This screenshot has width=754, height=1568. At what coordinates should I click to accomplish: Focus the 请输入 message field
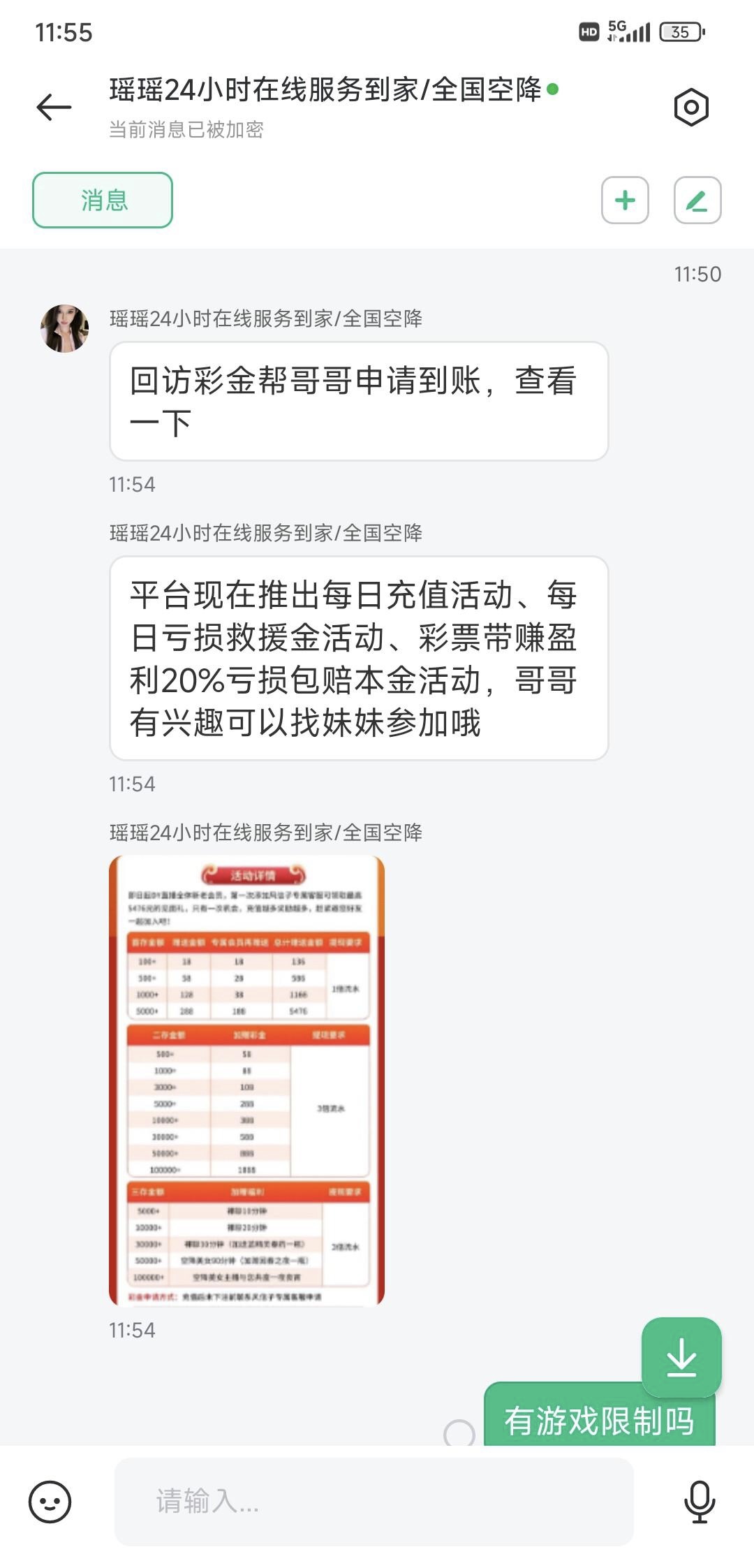point(374,1501)
